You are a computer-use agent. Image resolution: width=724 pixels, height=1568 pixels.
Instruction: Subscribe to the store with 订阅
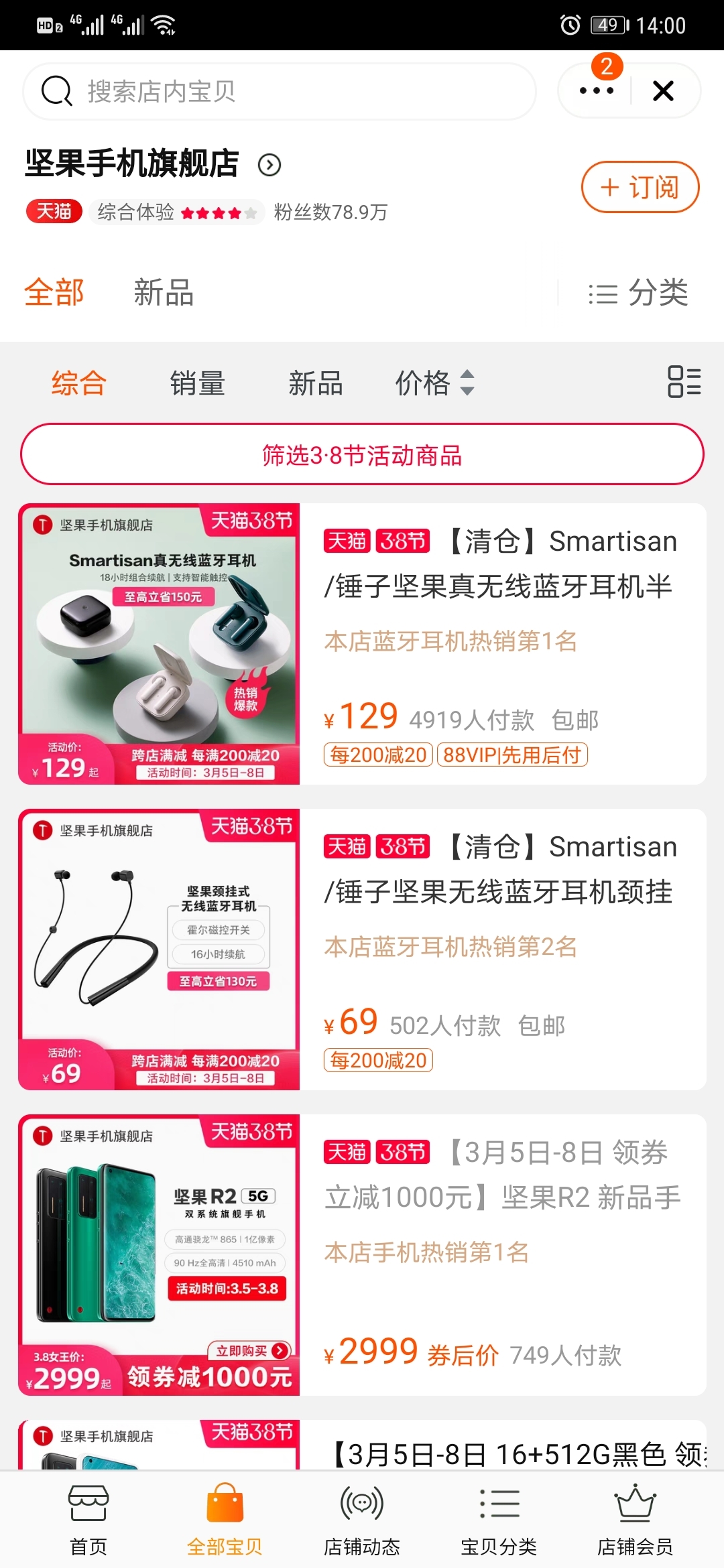click(640, 187)
